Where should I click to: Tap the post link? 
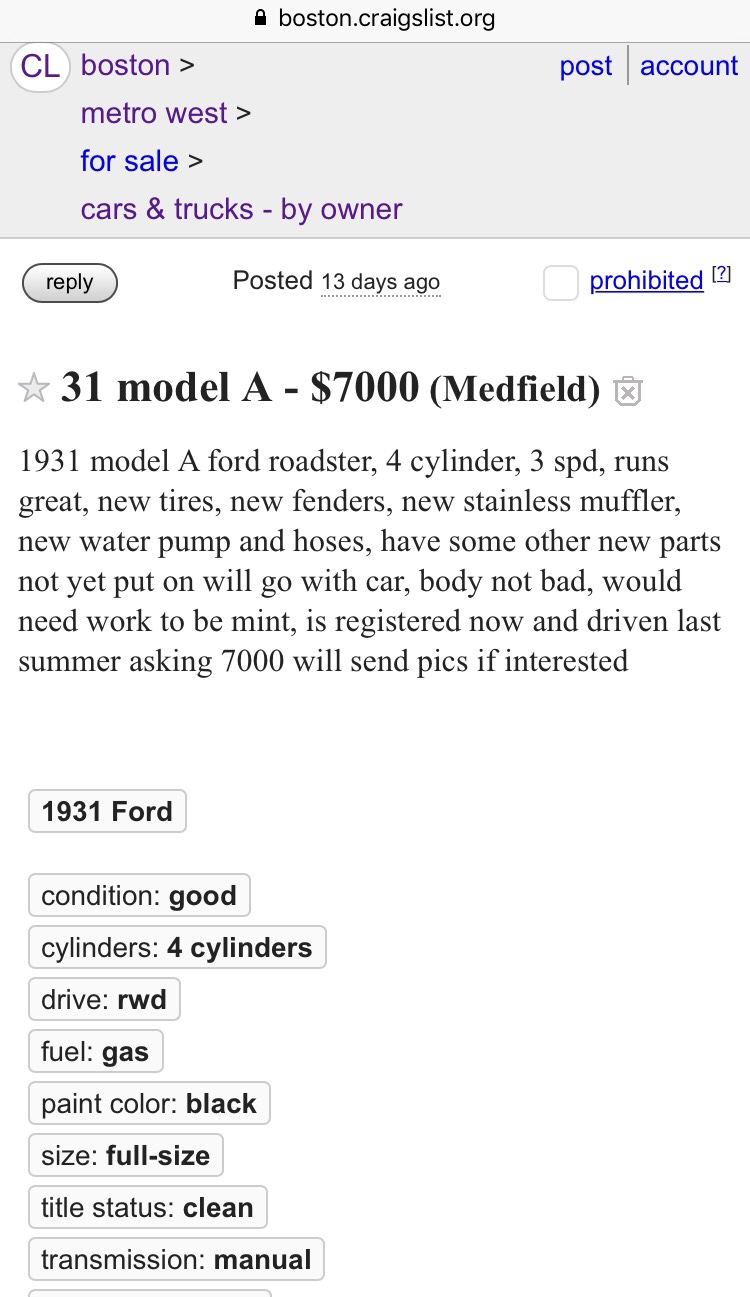pos(586,66)
